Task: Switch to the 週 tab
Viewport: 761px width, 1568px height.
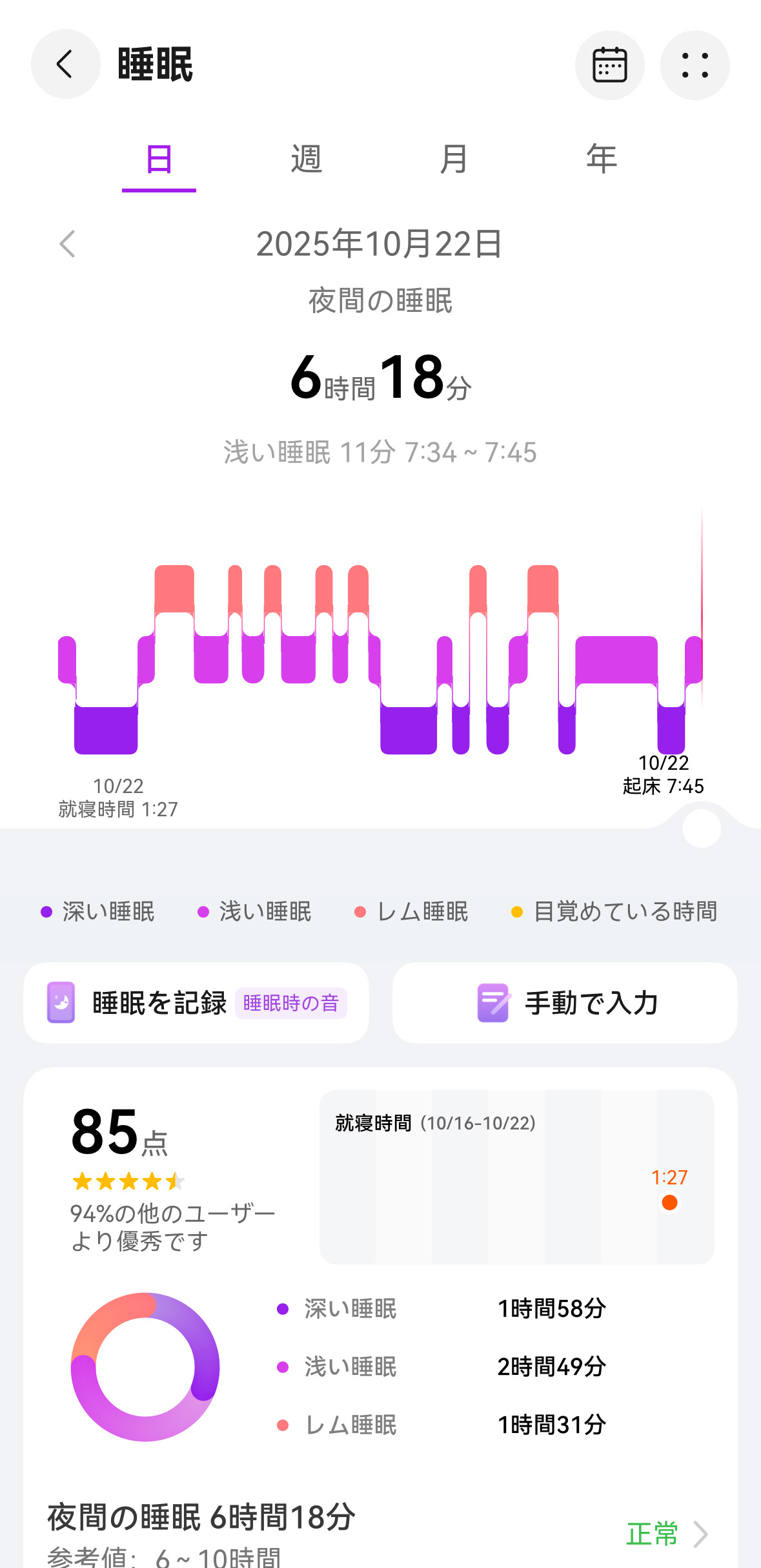Action: coord(305,158)
